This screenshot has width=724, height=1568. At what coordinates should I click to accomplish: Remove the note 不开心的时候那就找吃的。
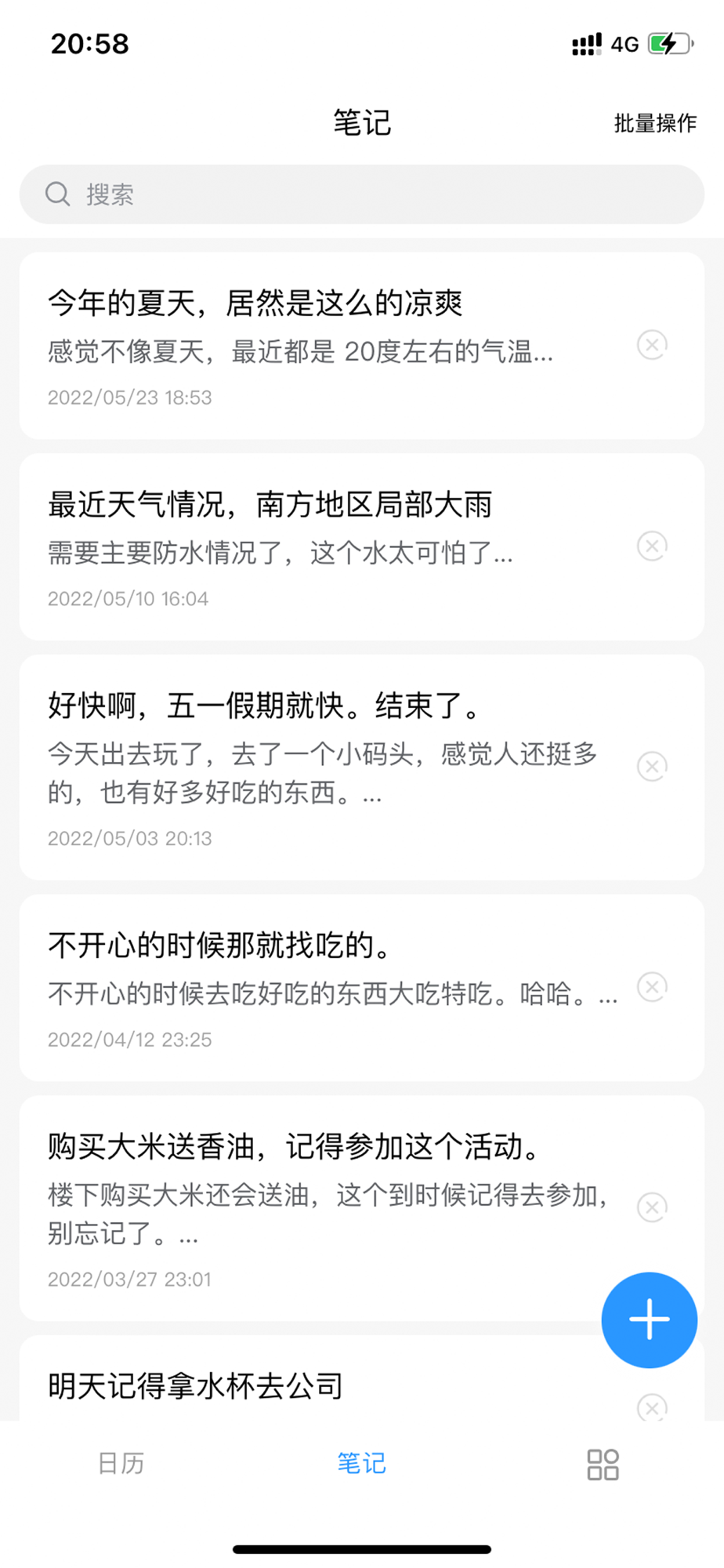point(652,987)
